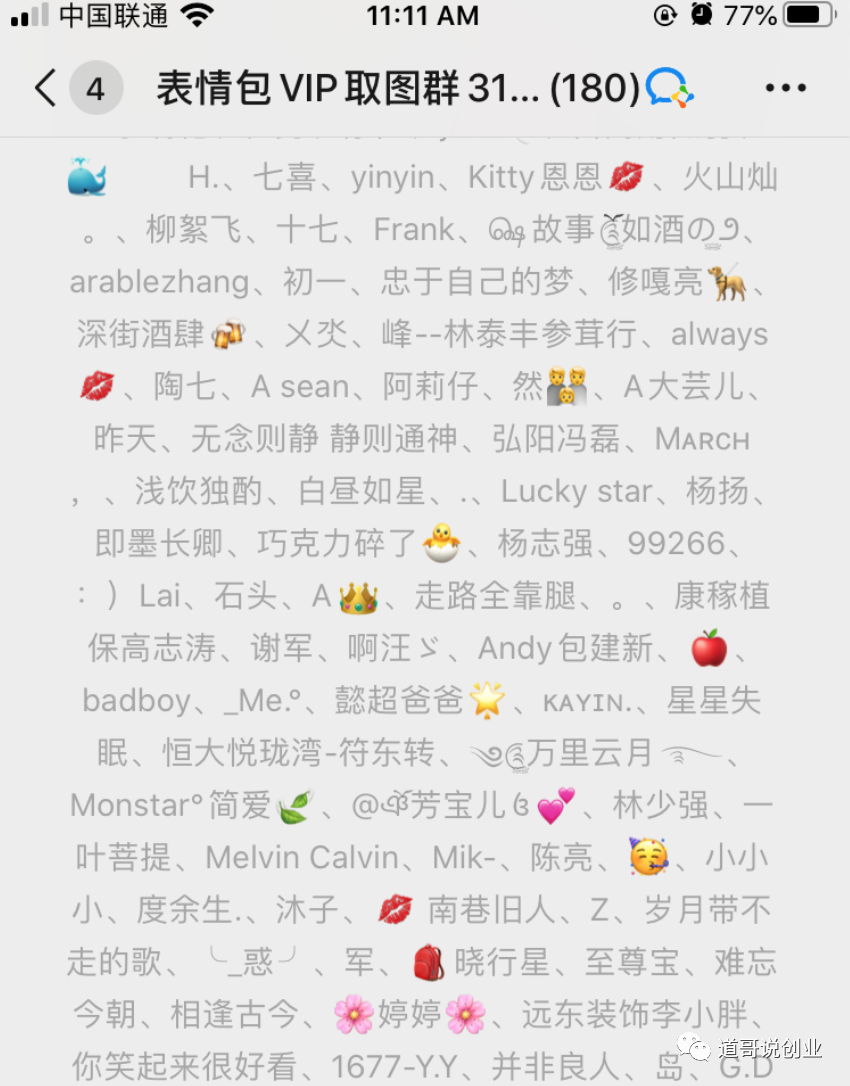Open the group chat overflow menu
The height and width of the screenshot is (1086, 850).
785,89
